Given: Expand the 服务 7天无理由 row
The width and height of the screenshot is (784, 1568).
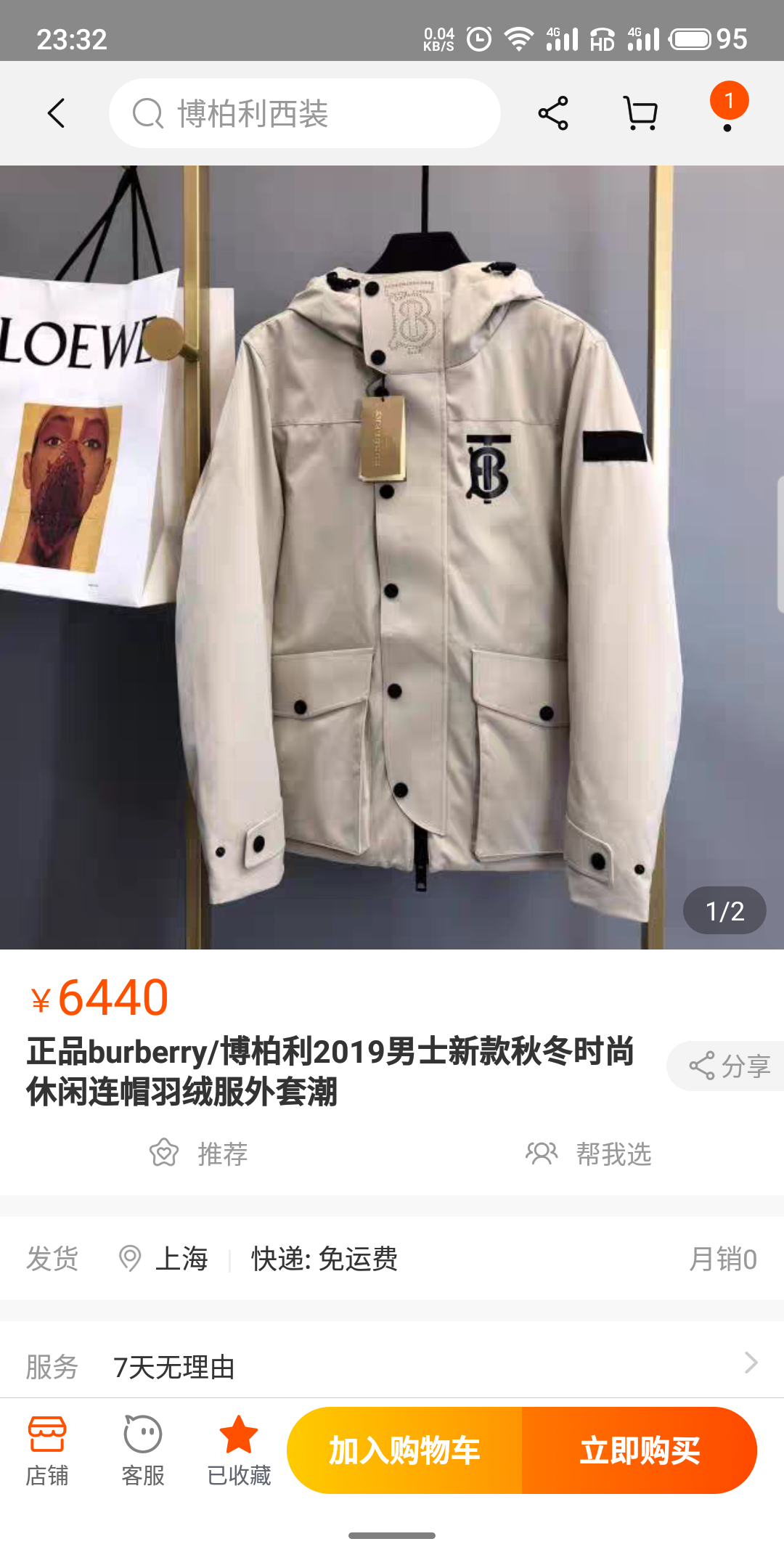Looking at the screenshot, I should (x=392, y=1366).
